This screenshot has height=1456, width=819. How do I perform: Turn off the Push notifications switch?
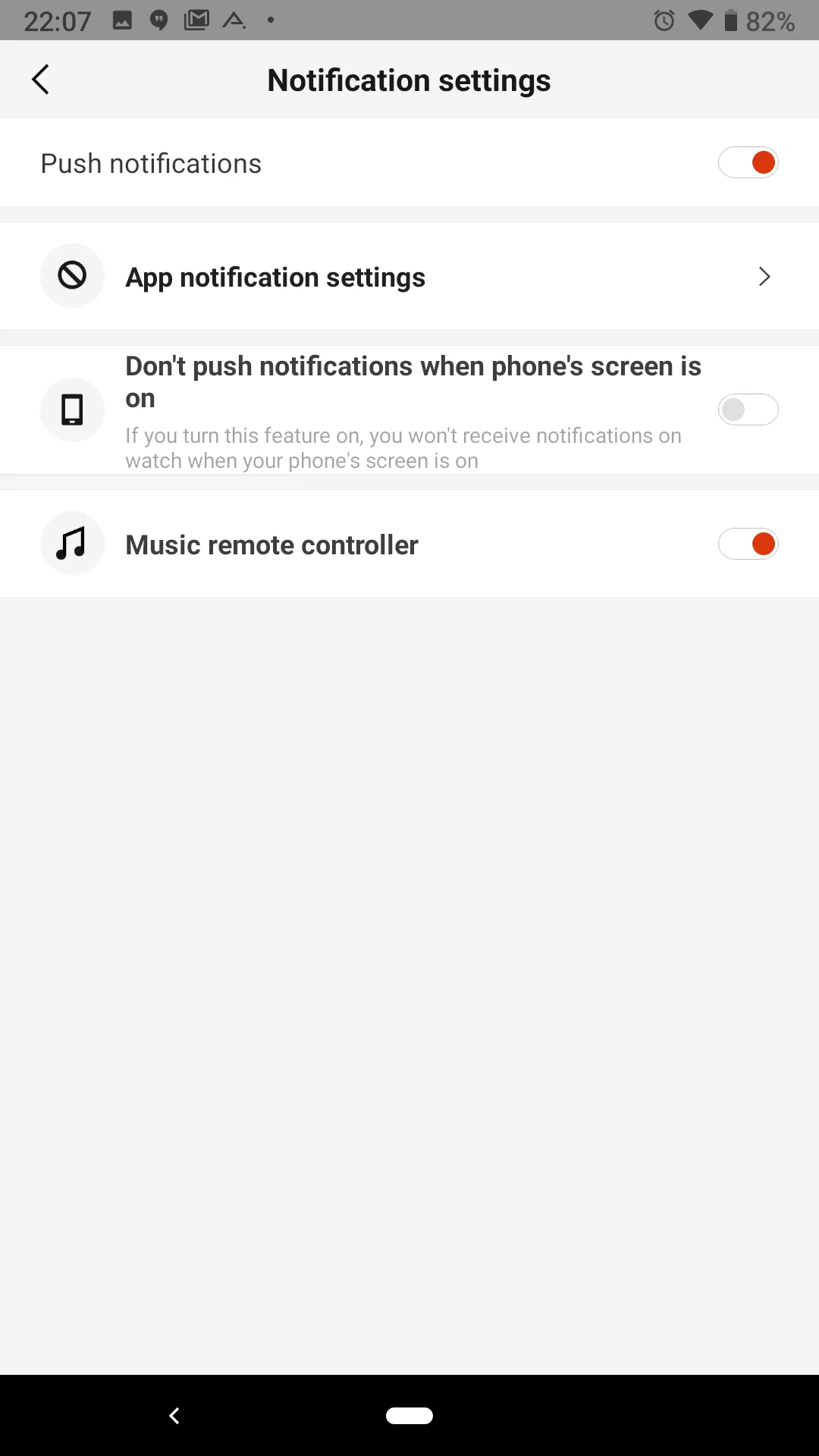[748, 162]
